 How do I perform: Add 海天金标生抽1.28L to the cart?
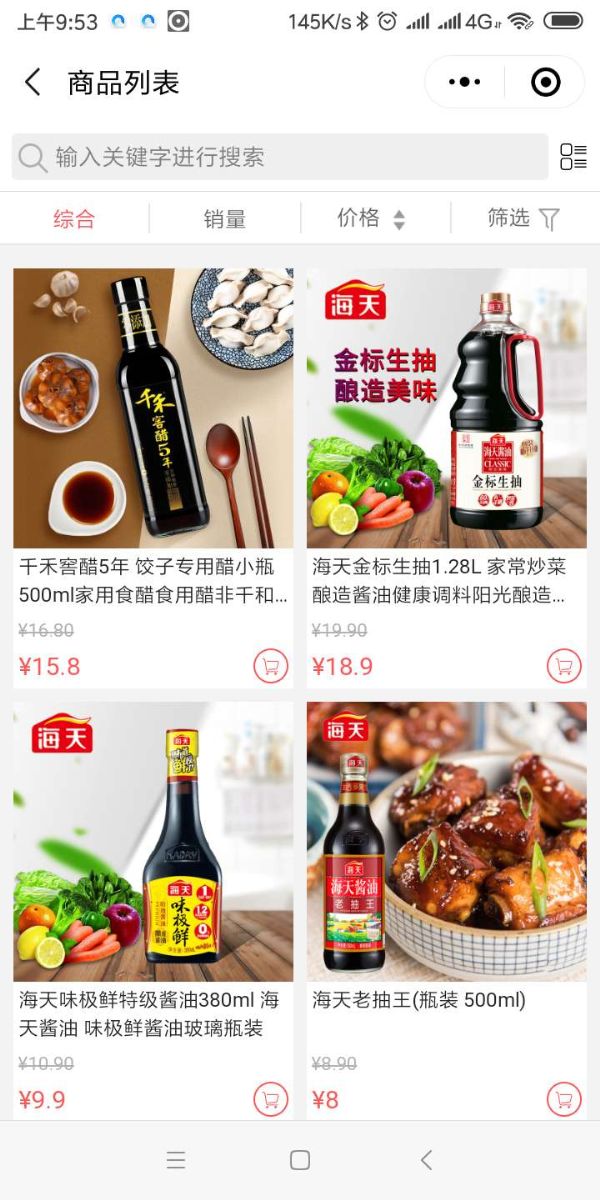(x=564, y=666)
